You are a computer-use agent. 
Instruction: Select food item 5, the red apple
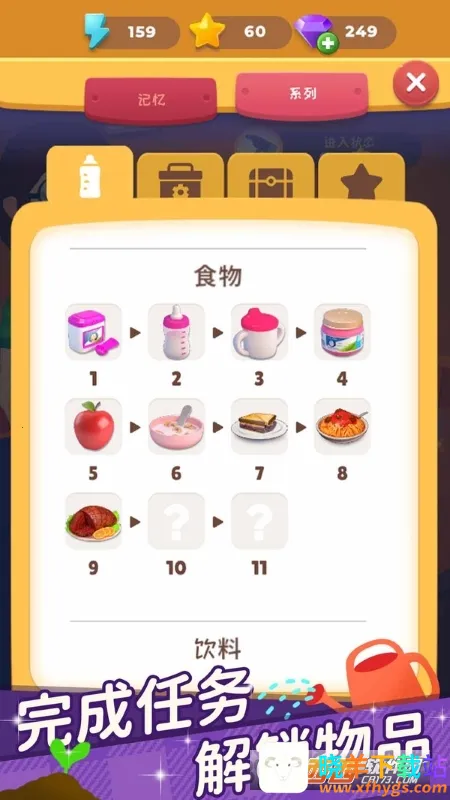point(93,427)
